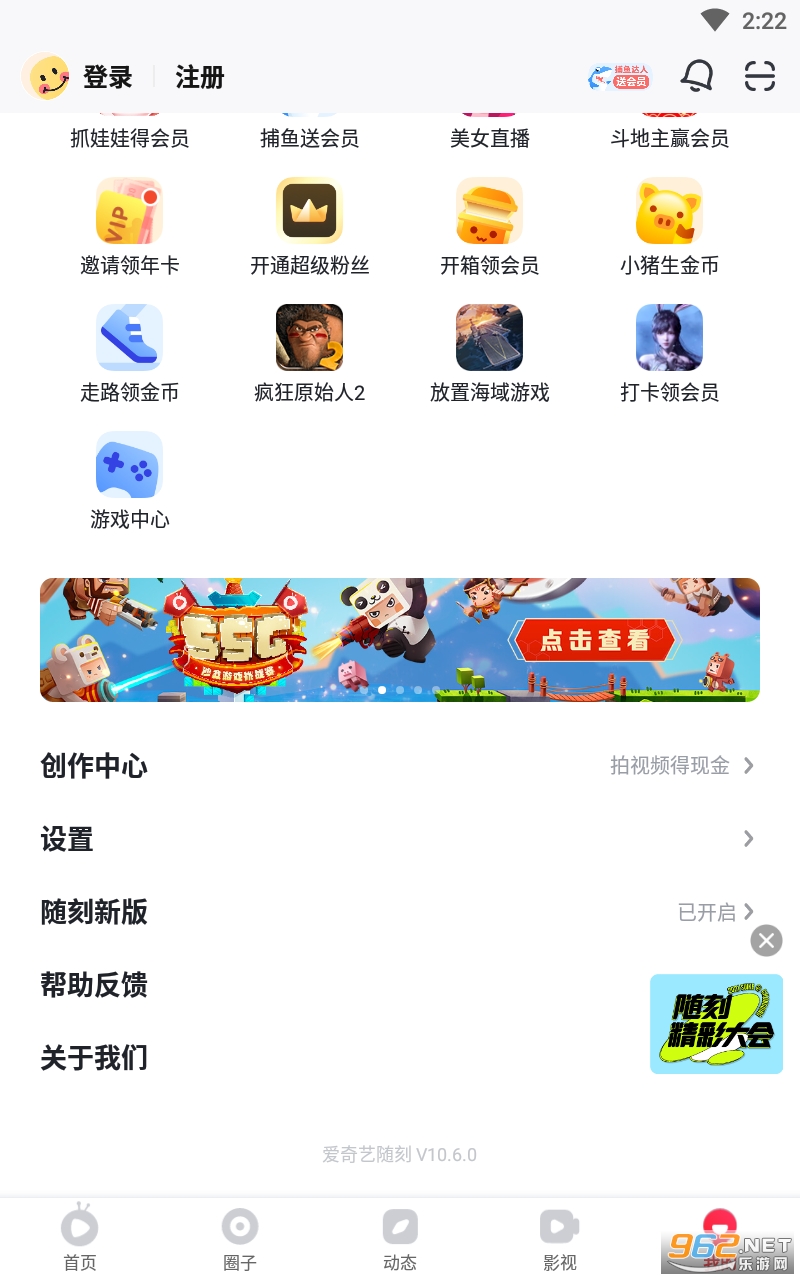Tap the 点击查看 game banner
Screen dimensions: 800x1280
coord(596,640)
